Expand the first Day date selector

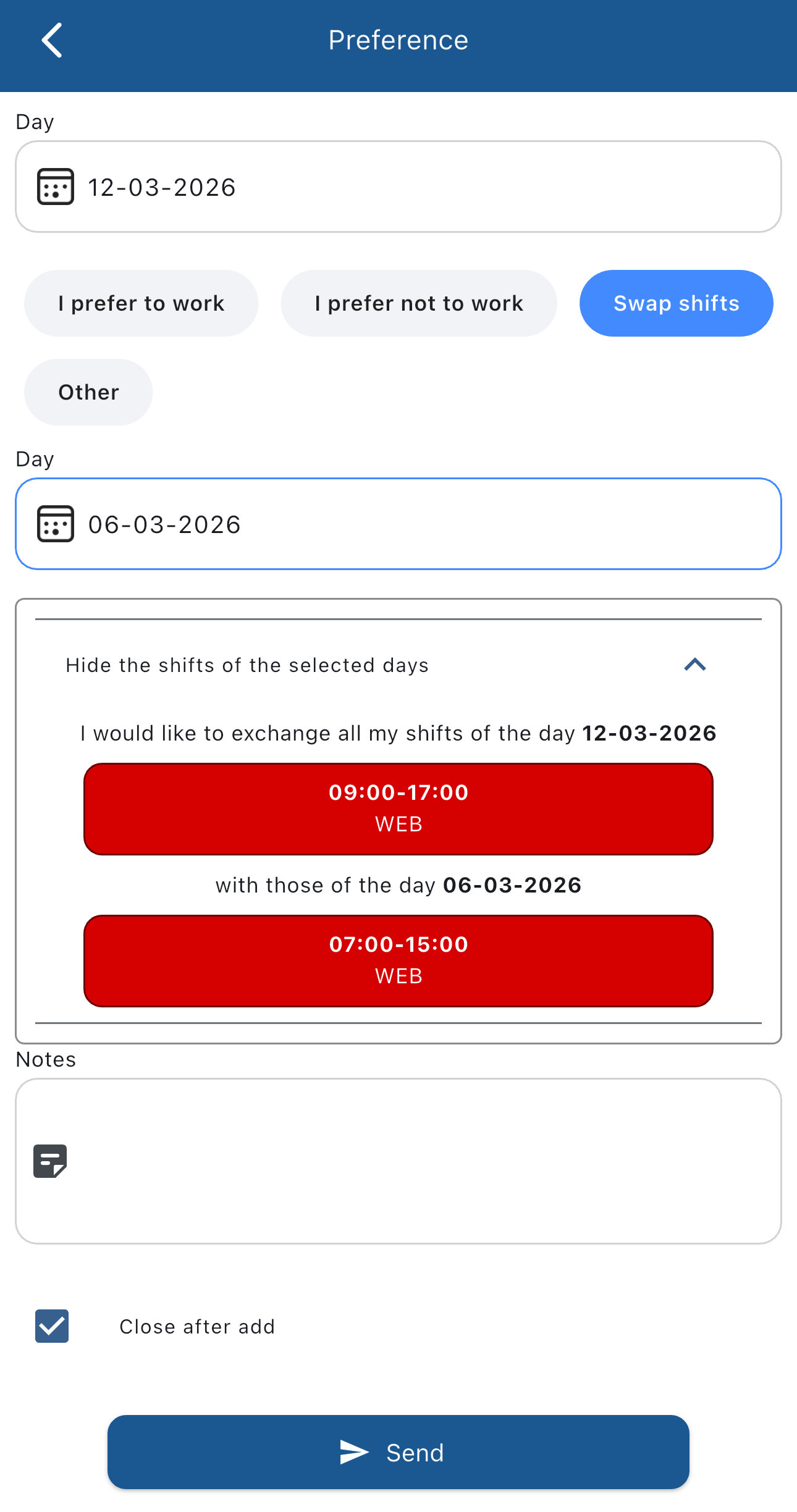click(399, 187)
